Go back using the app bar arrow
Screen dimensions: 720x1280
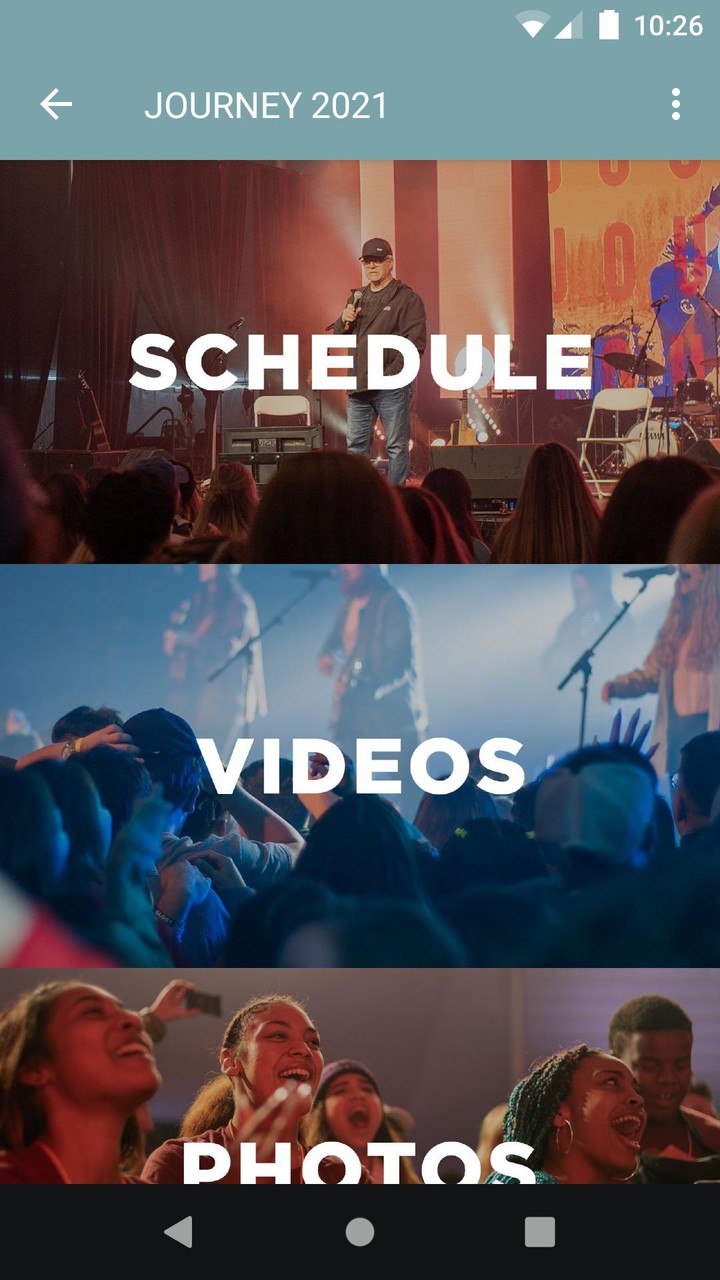(56, 104)
